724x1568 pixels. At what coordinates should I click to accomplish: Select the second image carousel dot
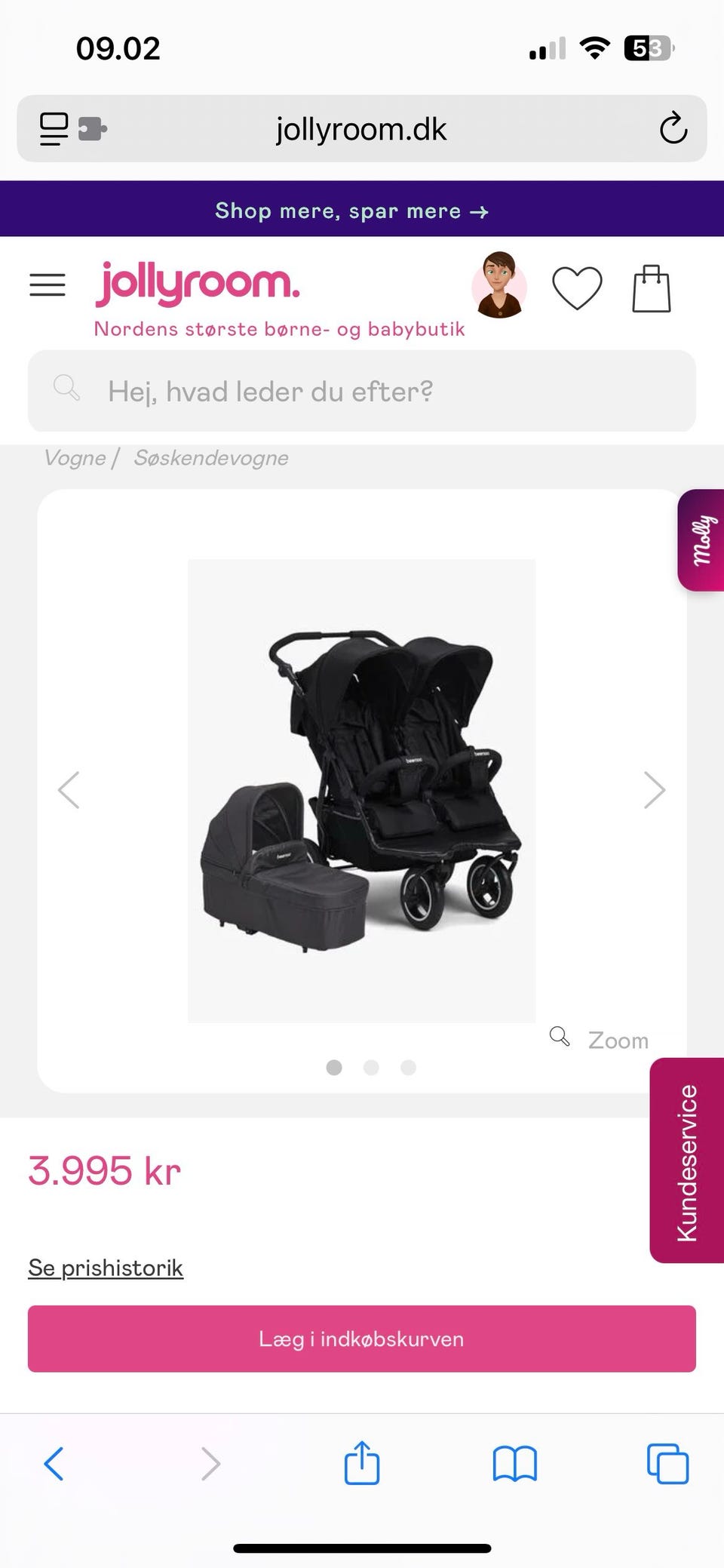[371, 1068]
